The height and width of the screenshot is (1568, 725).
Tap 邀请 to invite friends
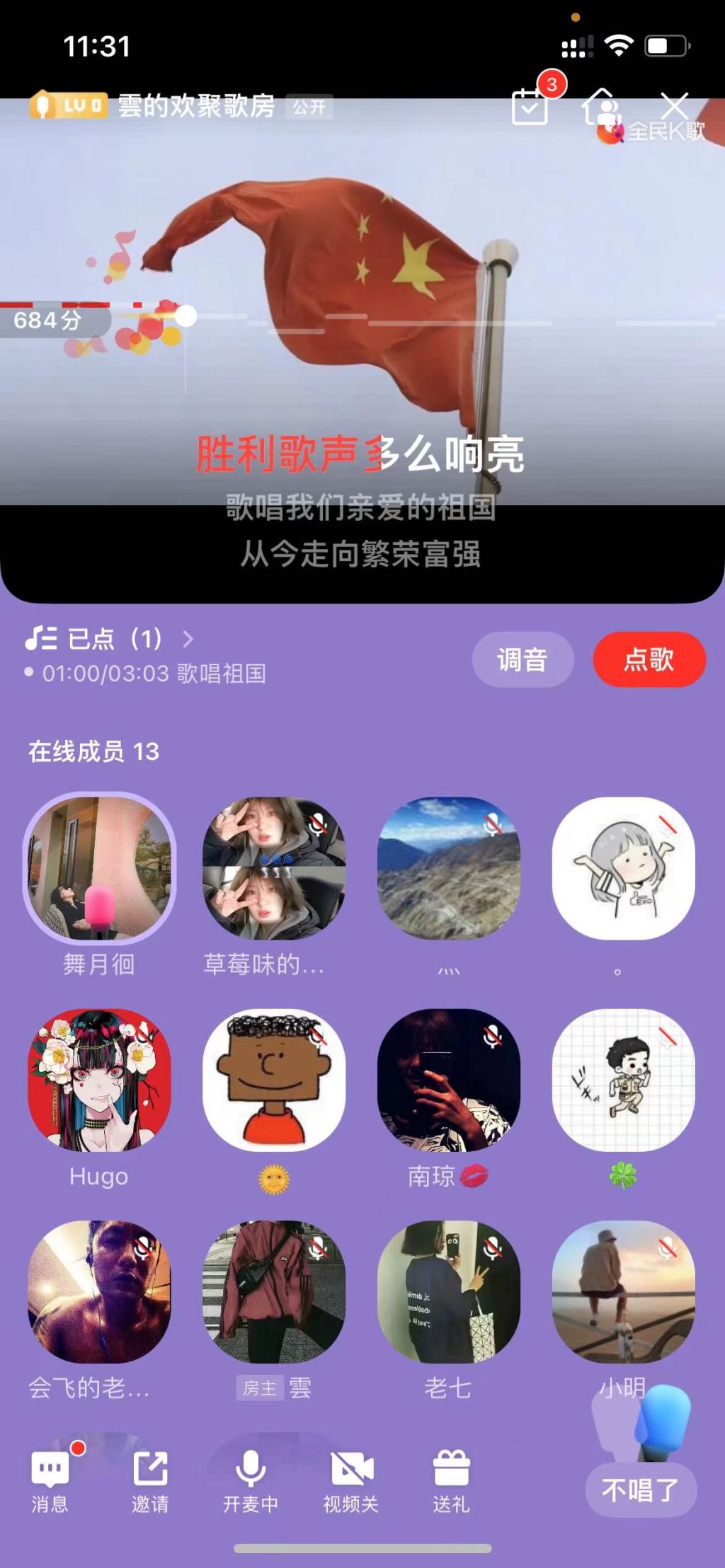(x=150, y=1480)
